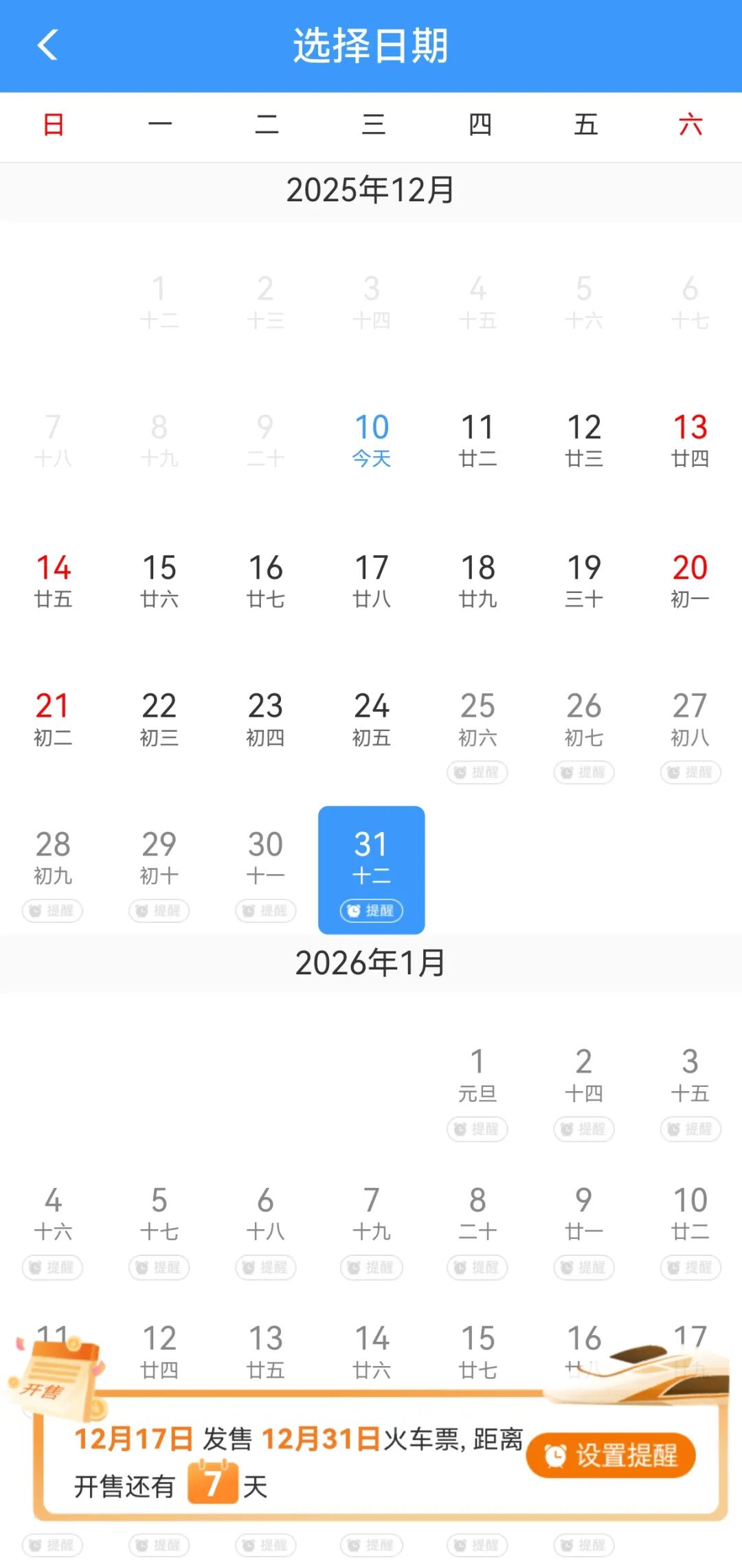
Task: Tap the orange 设置提醒 button
Action: 611,1455
